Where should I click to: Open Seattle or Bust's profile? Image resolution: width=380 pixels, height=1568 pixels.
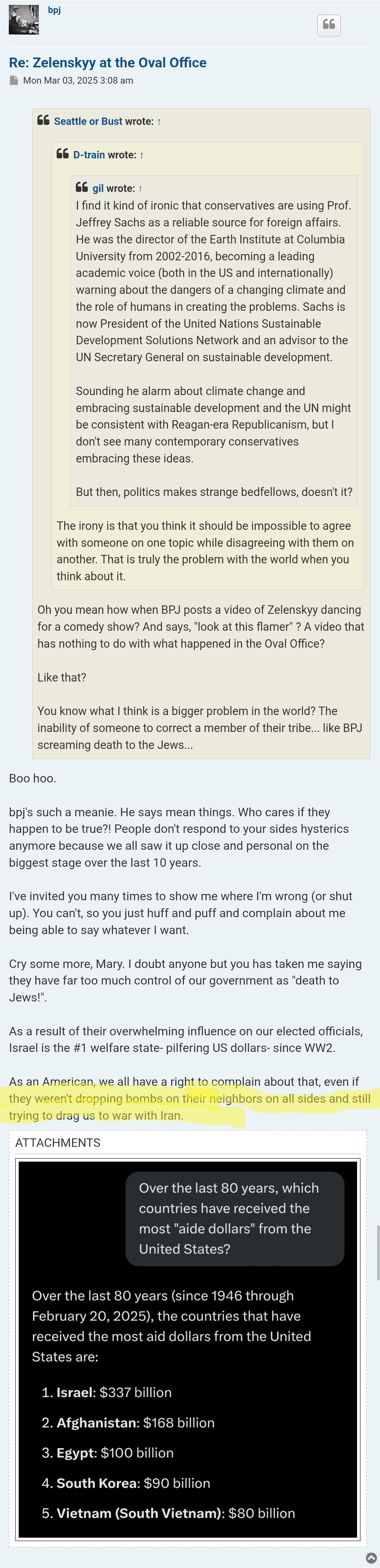click(88, 121)
